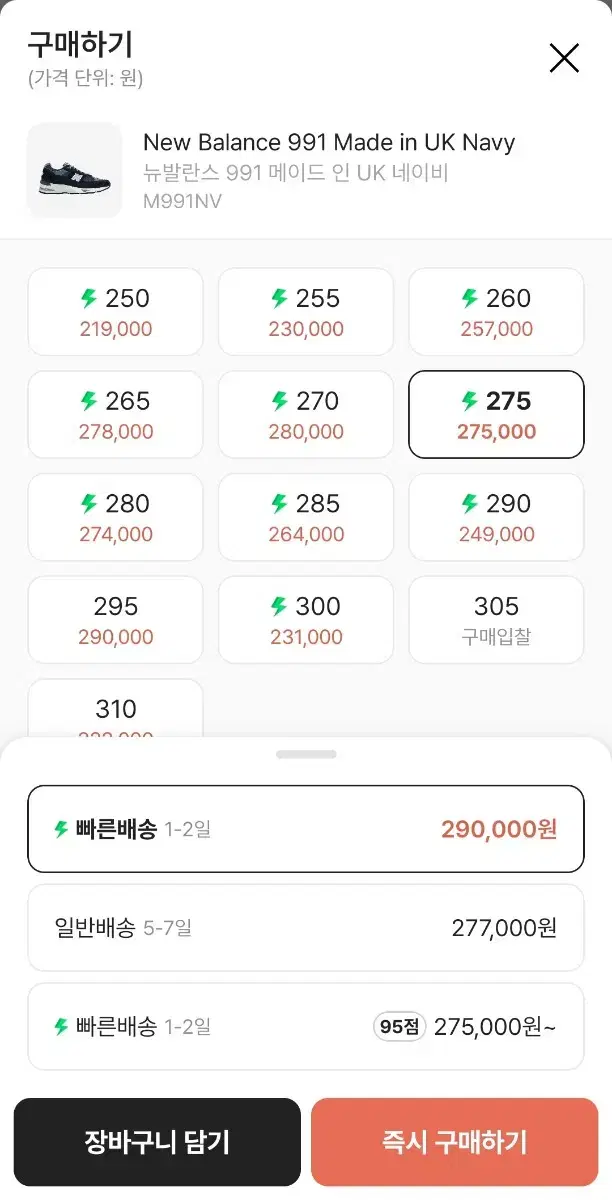612x1200 pixels.
Task: Open 구매입찰 for size 305
Action: [496, 620]
